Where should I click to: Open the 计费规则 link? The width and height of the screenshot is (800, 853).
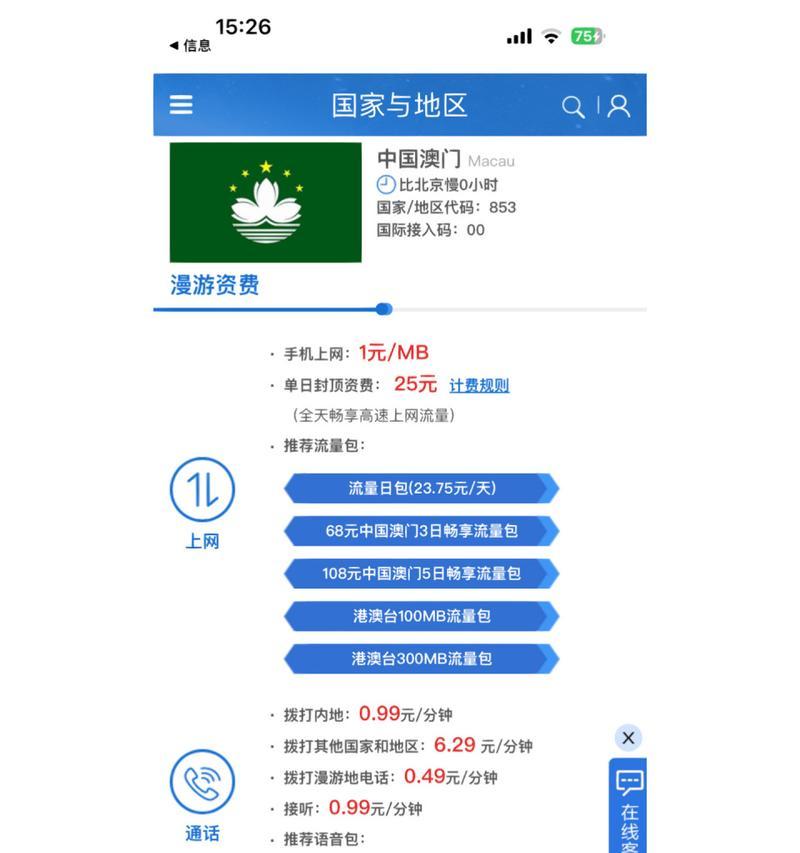479,385
